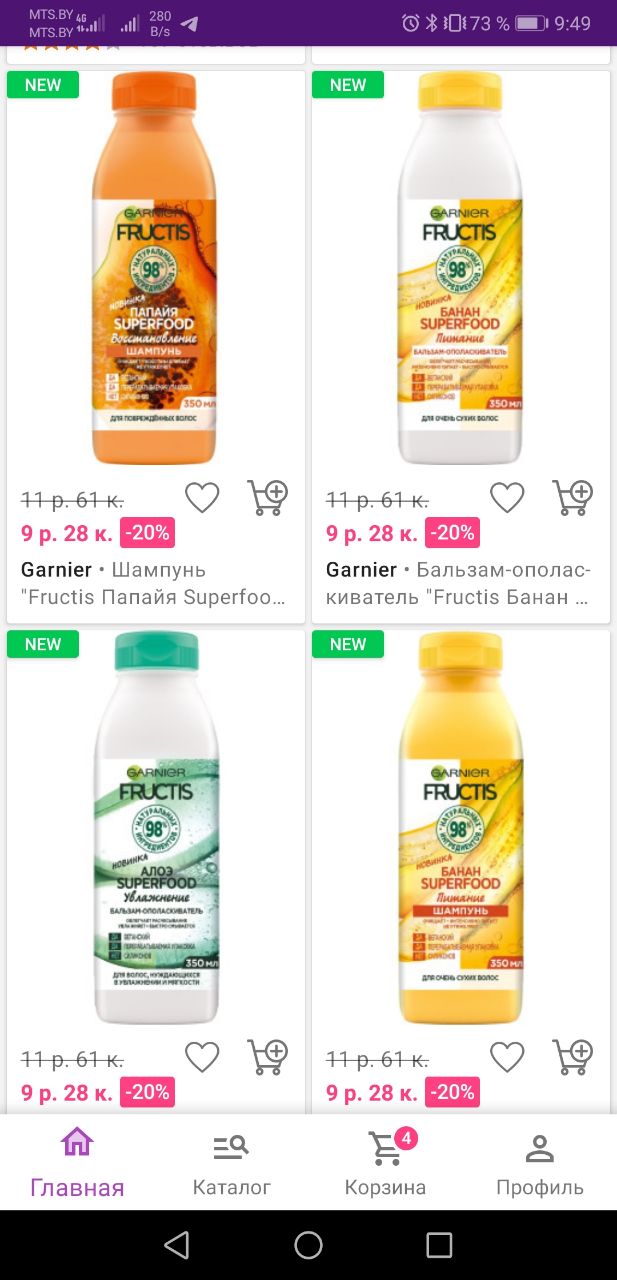Go to the Главная tab
Image resolution: width=617 pixels, height=1280 pixels.
[x=77, y=1163]
